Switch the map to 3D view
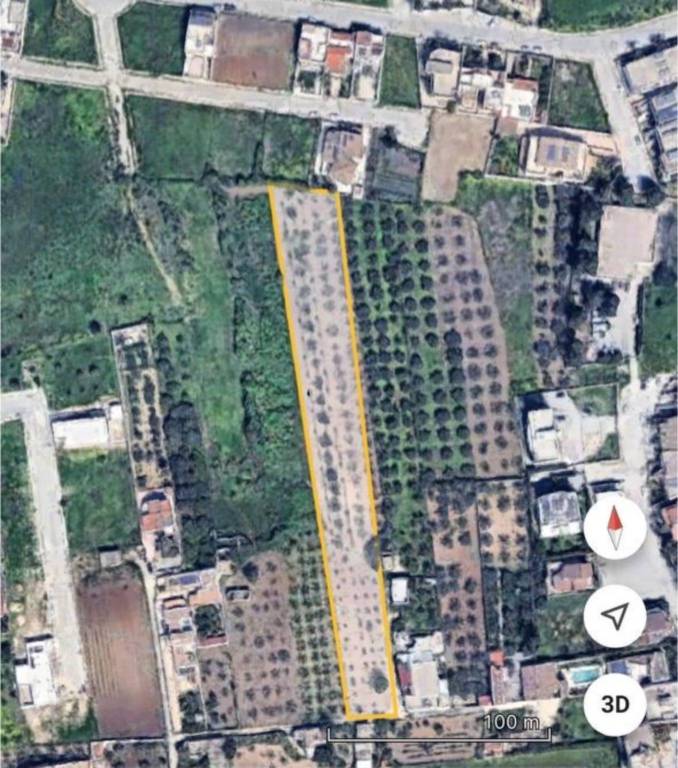The width and height of the screenshot is (678, 768). (x=615, y=703)
